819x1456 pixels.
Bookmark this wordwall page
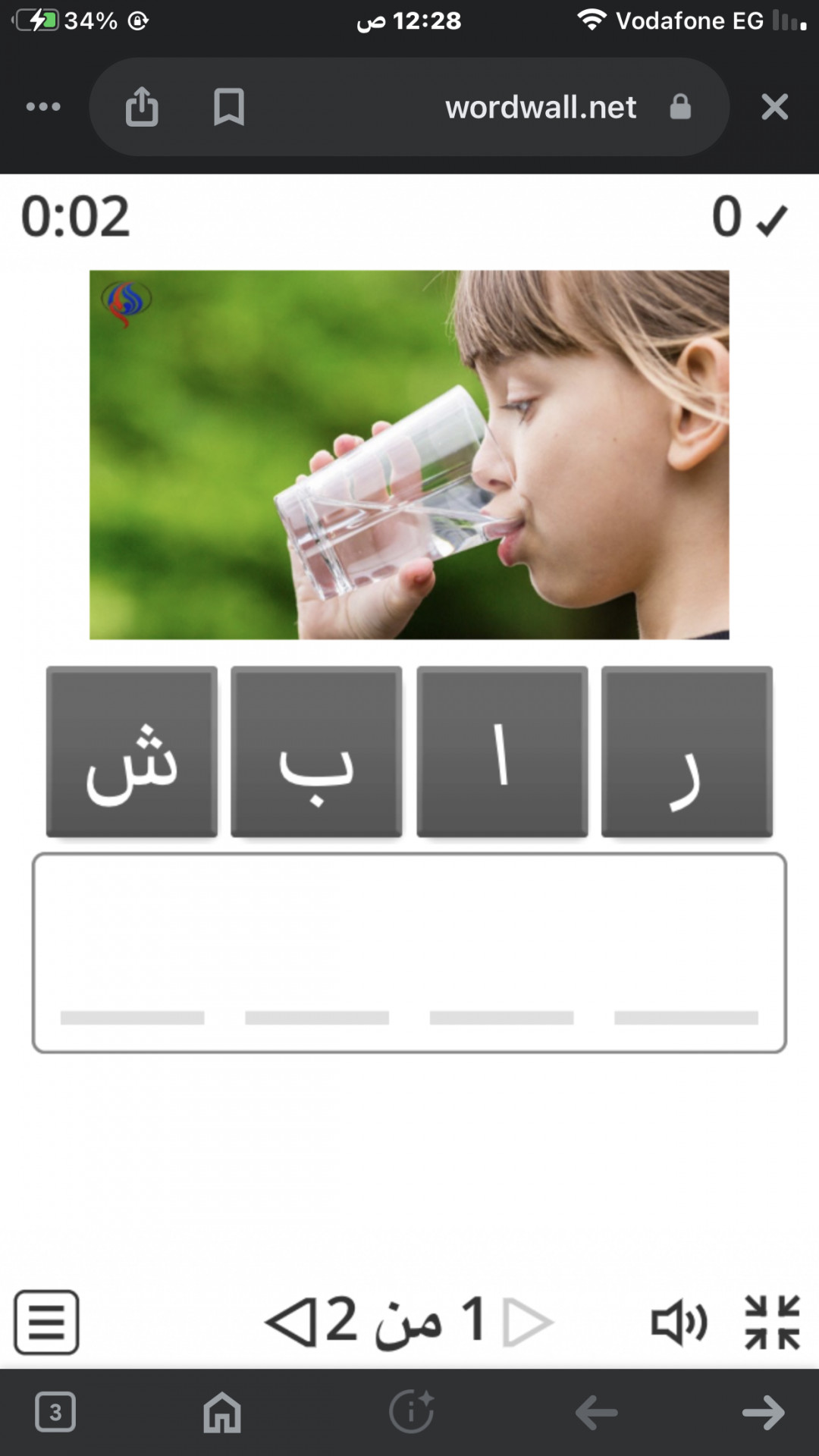[x=228, y=107]
